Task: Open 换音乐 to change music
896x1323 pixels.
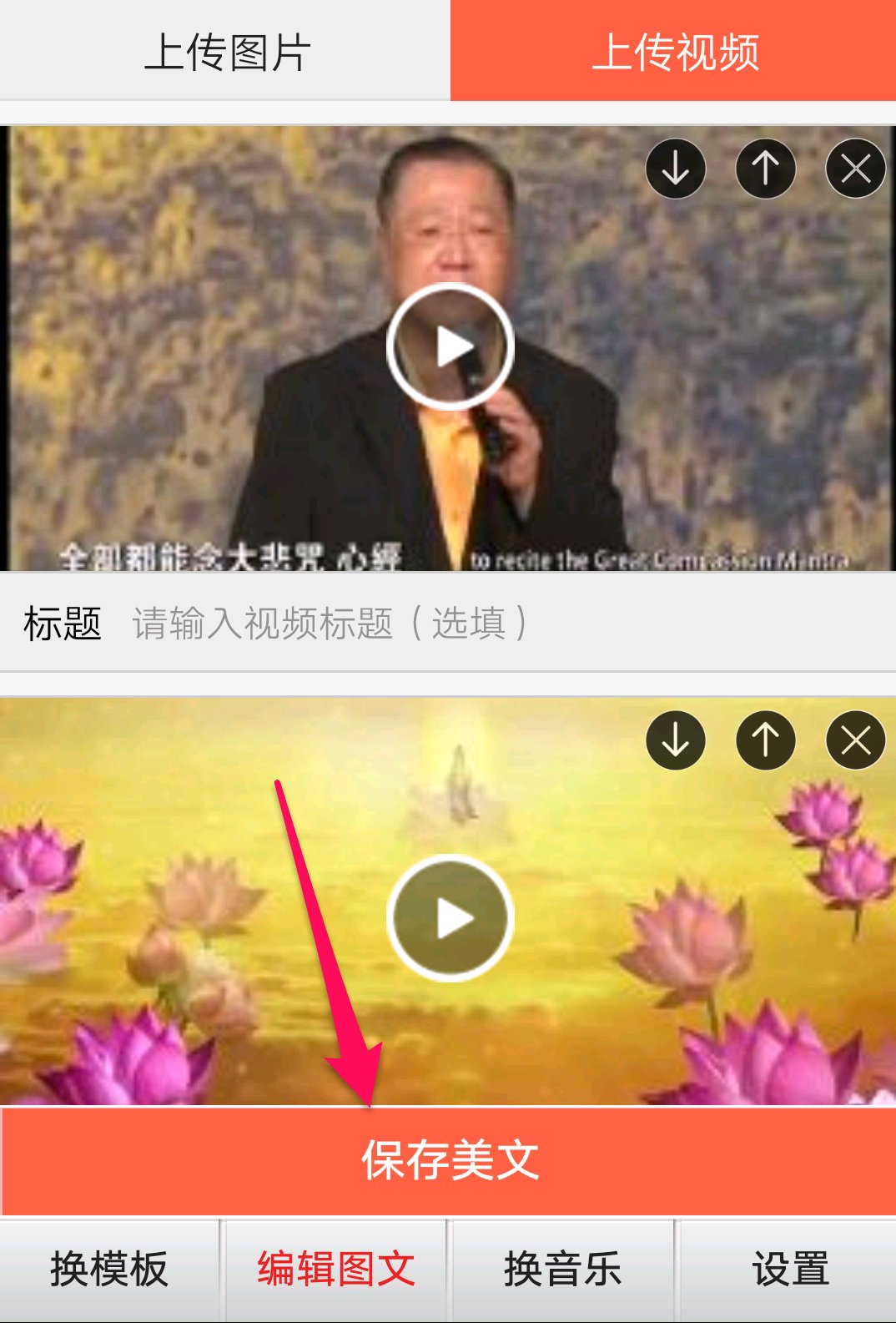Action: [x=563, y=1270]
